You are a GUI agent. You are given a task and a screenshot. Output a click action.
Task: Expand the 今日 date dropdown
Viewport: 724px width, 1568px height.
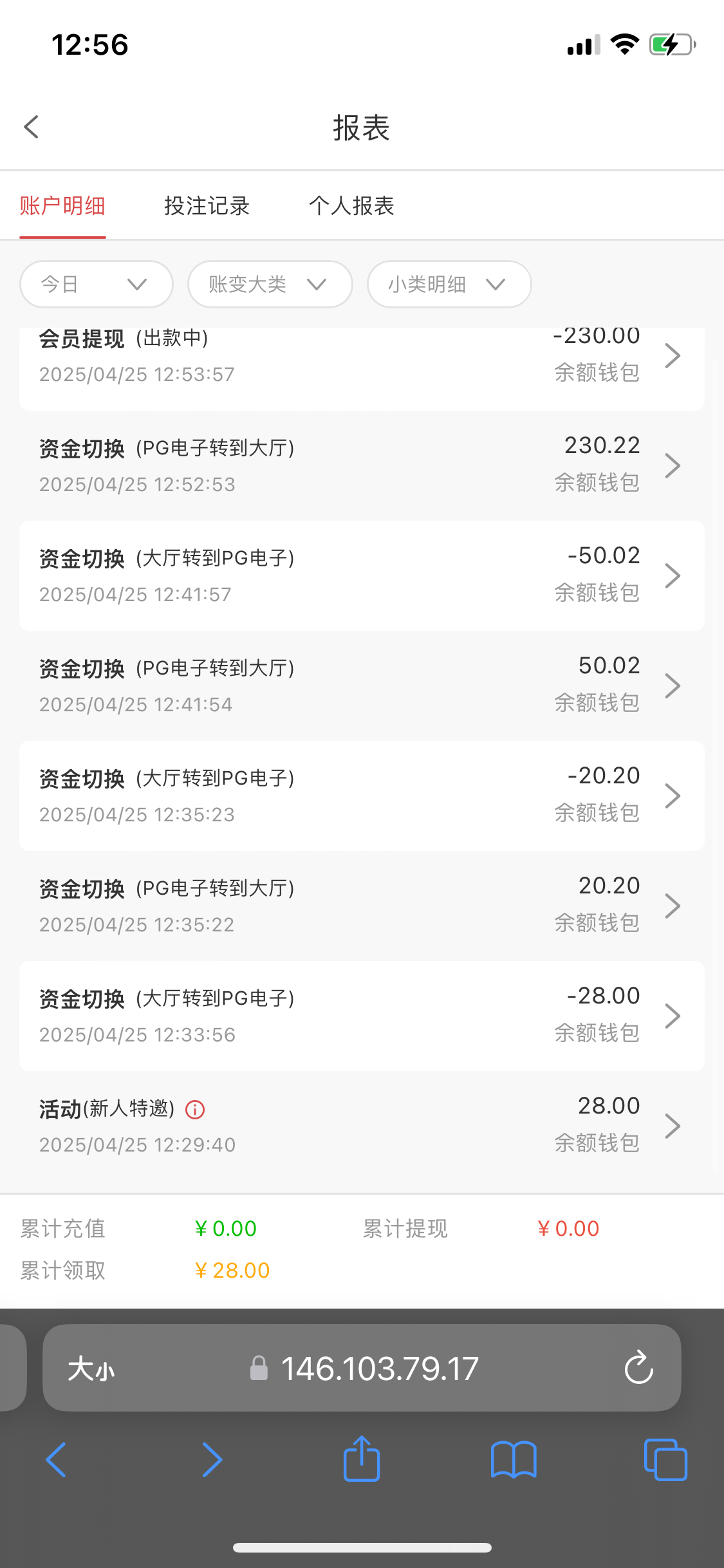tap(97, 284)
